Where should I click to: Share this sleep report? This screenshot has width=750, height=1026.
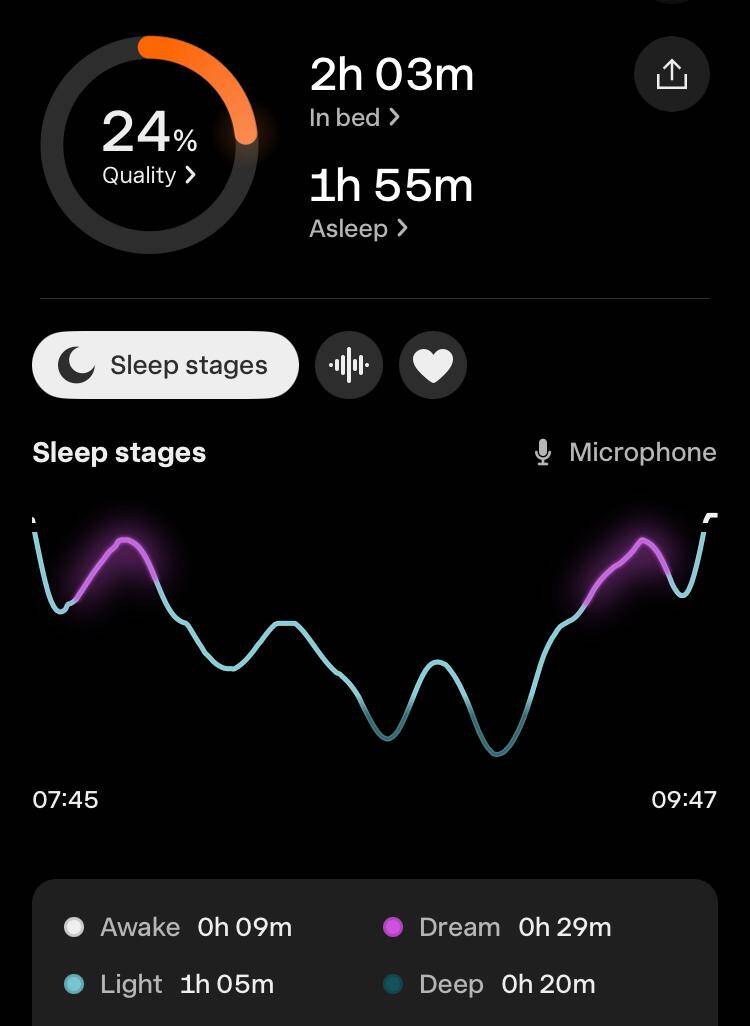(672, 75)
